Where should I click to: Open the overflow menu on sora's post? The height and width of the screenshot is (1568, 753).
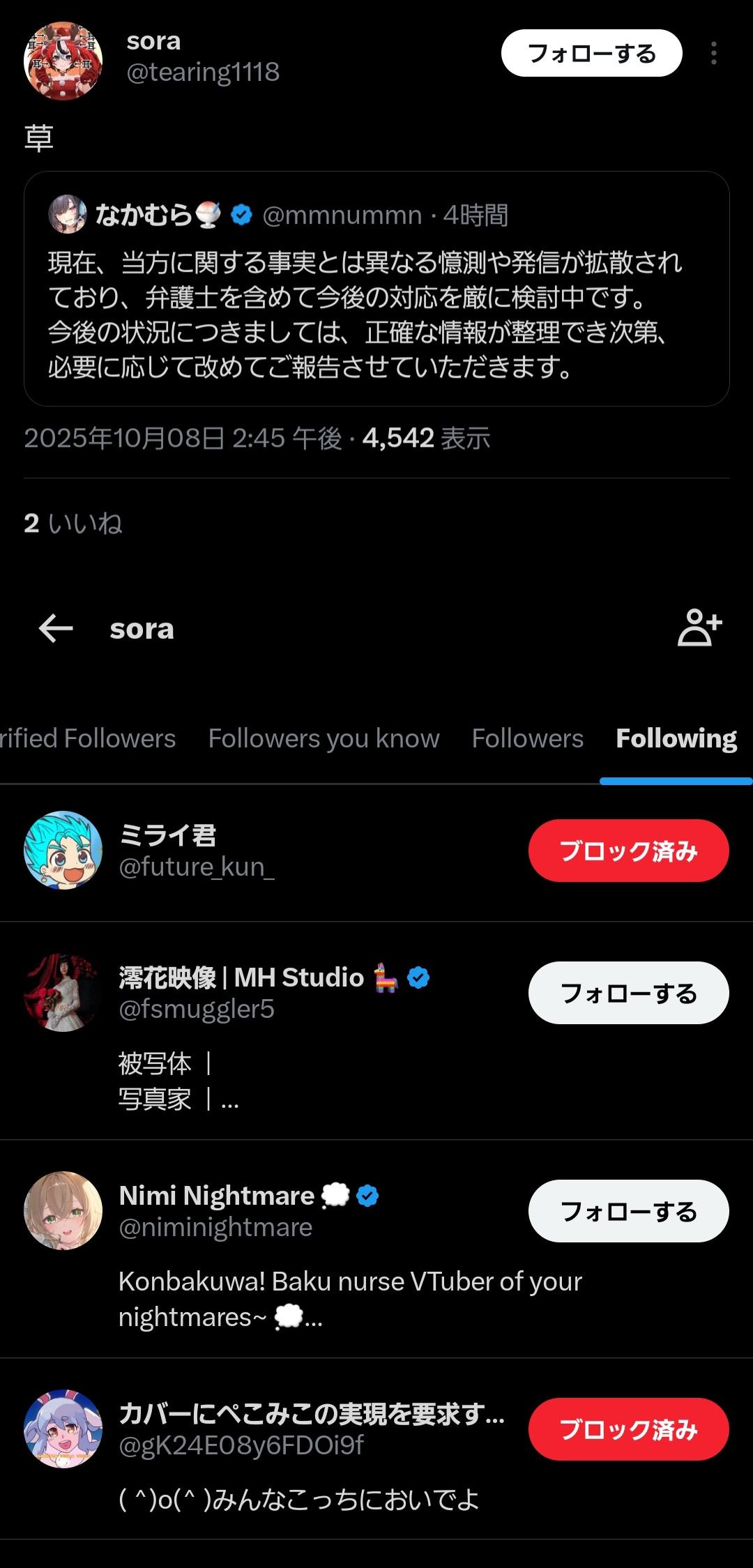(713, 53)
